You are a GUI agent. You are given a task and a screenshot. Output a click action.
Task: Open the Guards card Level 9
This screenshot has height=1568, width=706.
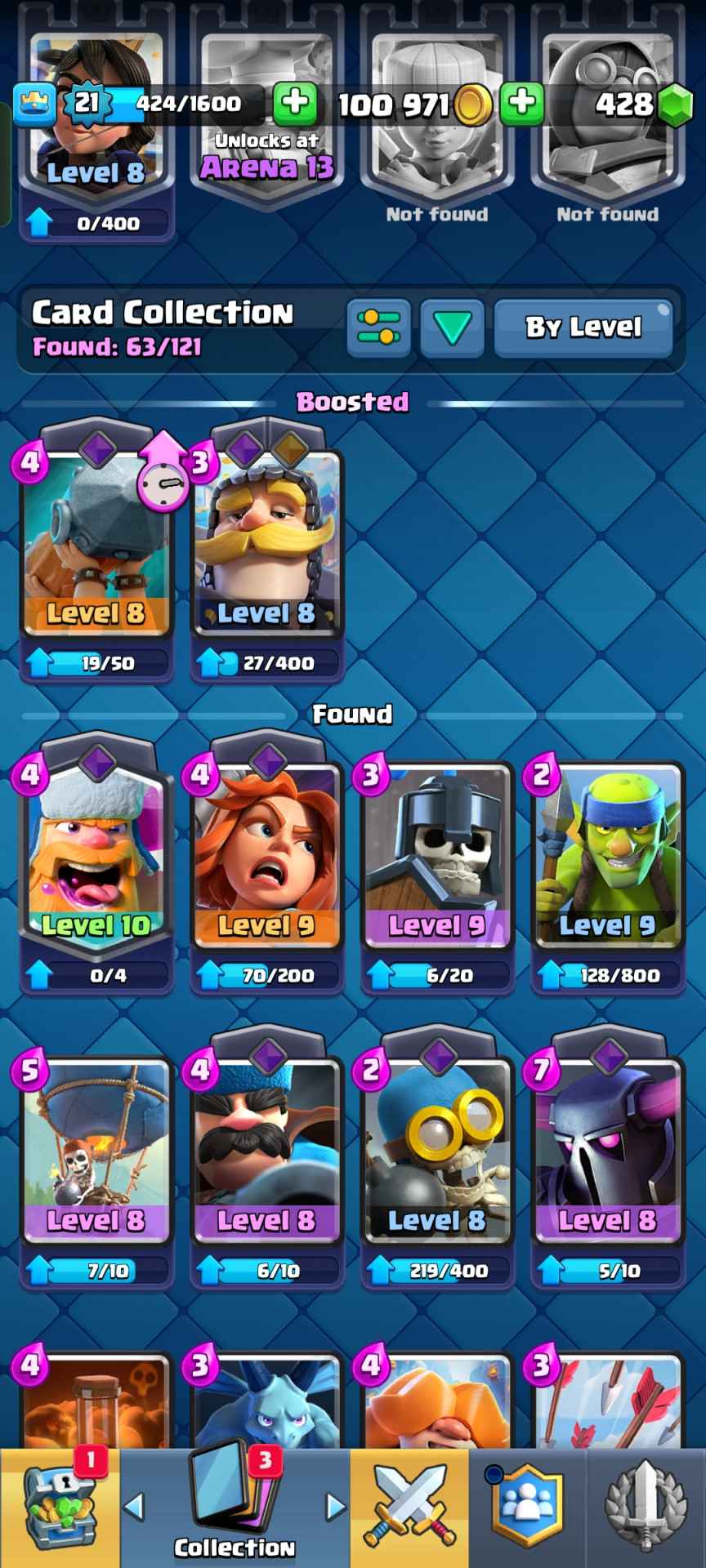[x=437, y=857]
